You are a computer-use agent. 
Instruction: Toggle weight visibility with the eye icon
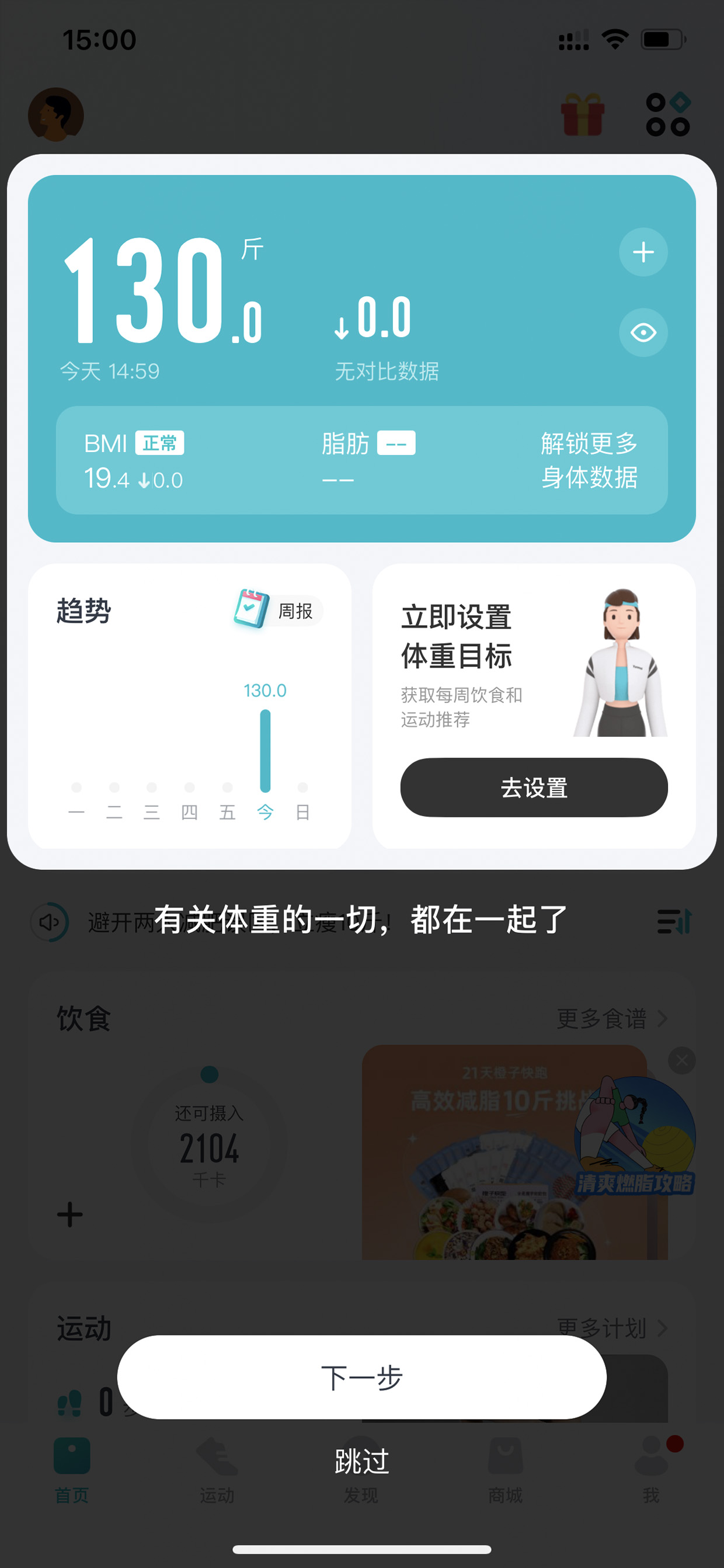coord(643,332)
